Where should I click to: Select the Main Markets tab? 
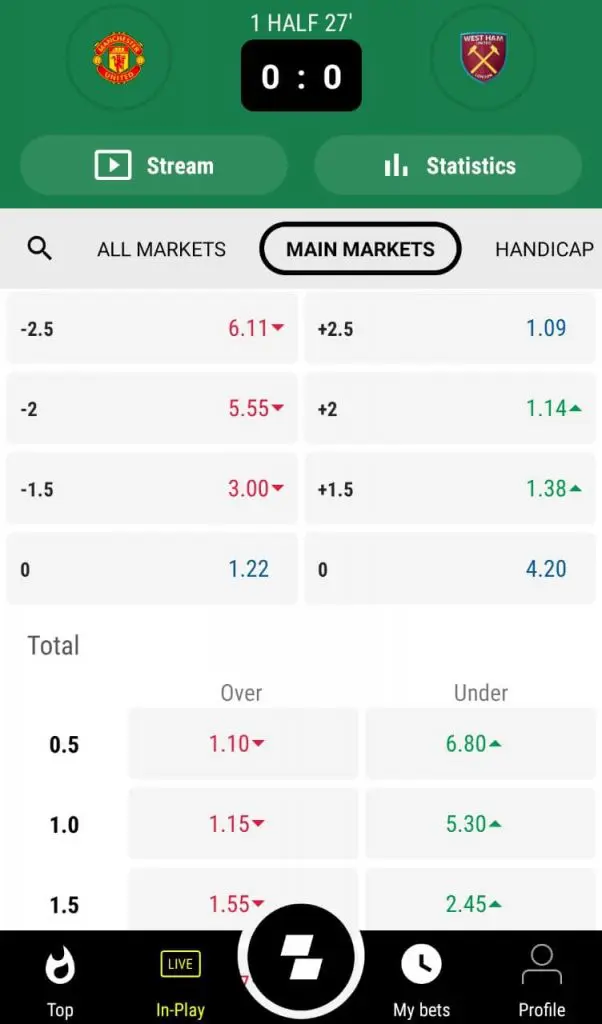pos(360,249)
